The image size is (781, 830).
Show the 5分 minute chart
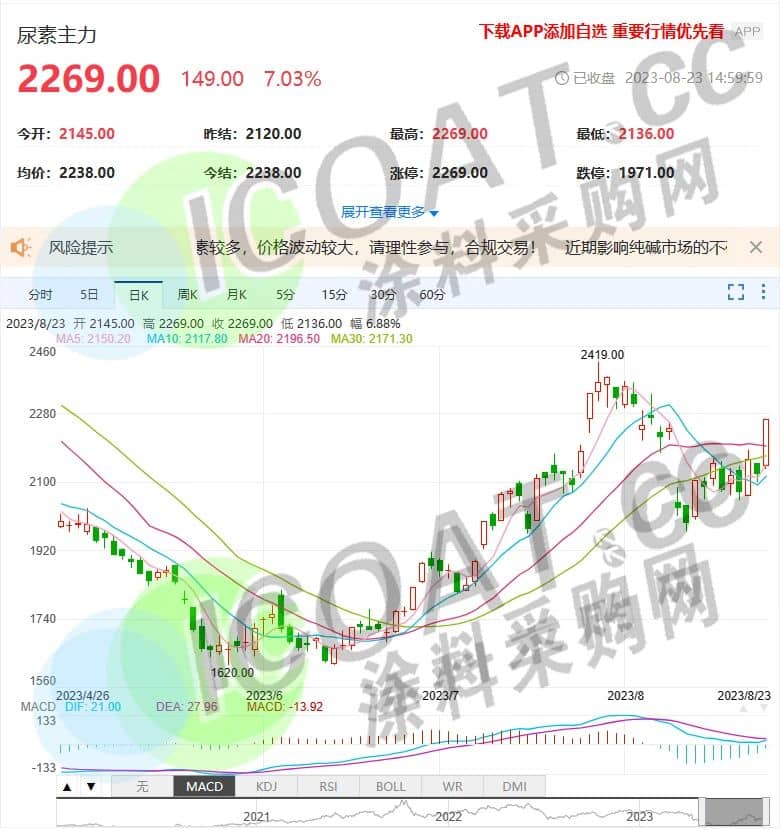285,294
